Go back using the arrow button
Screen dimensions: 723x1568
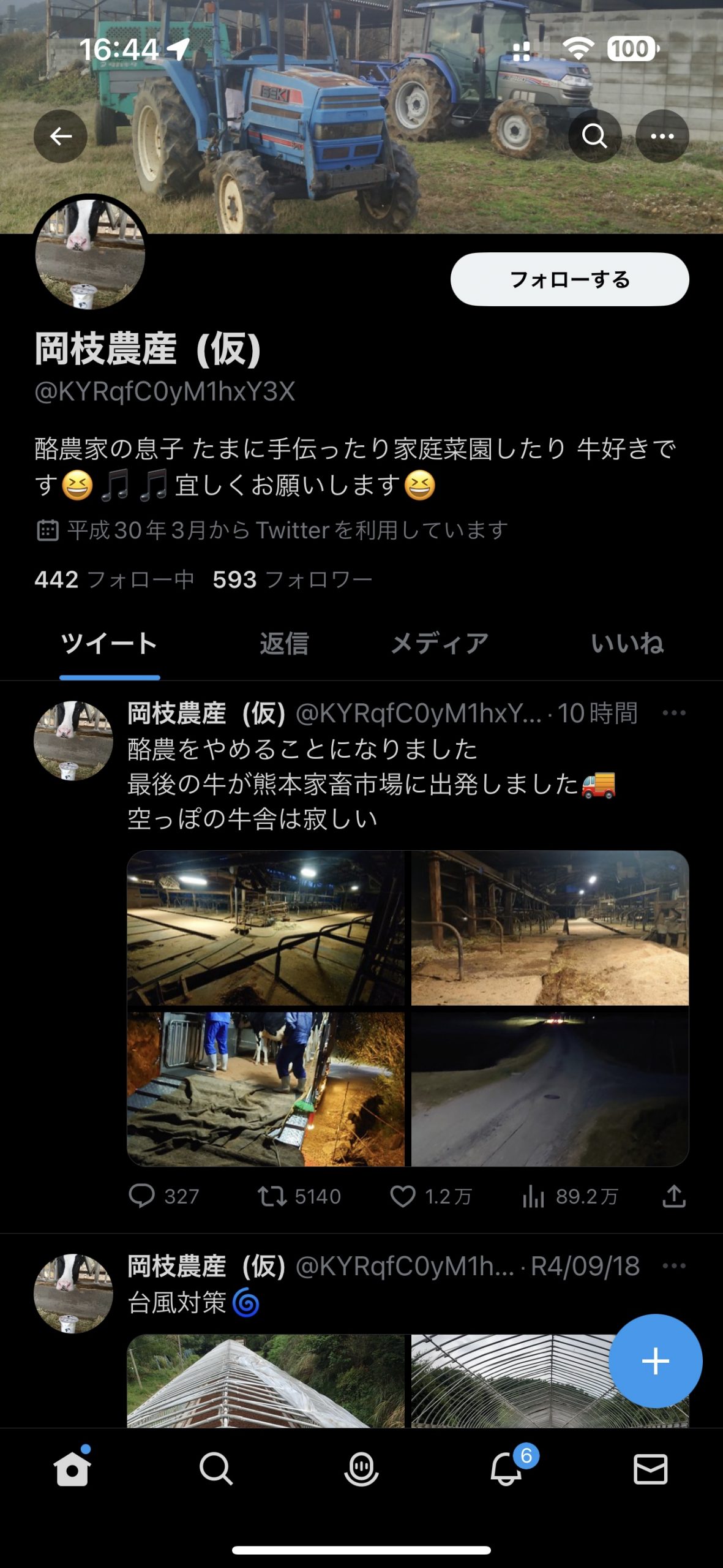[60, 136]
